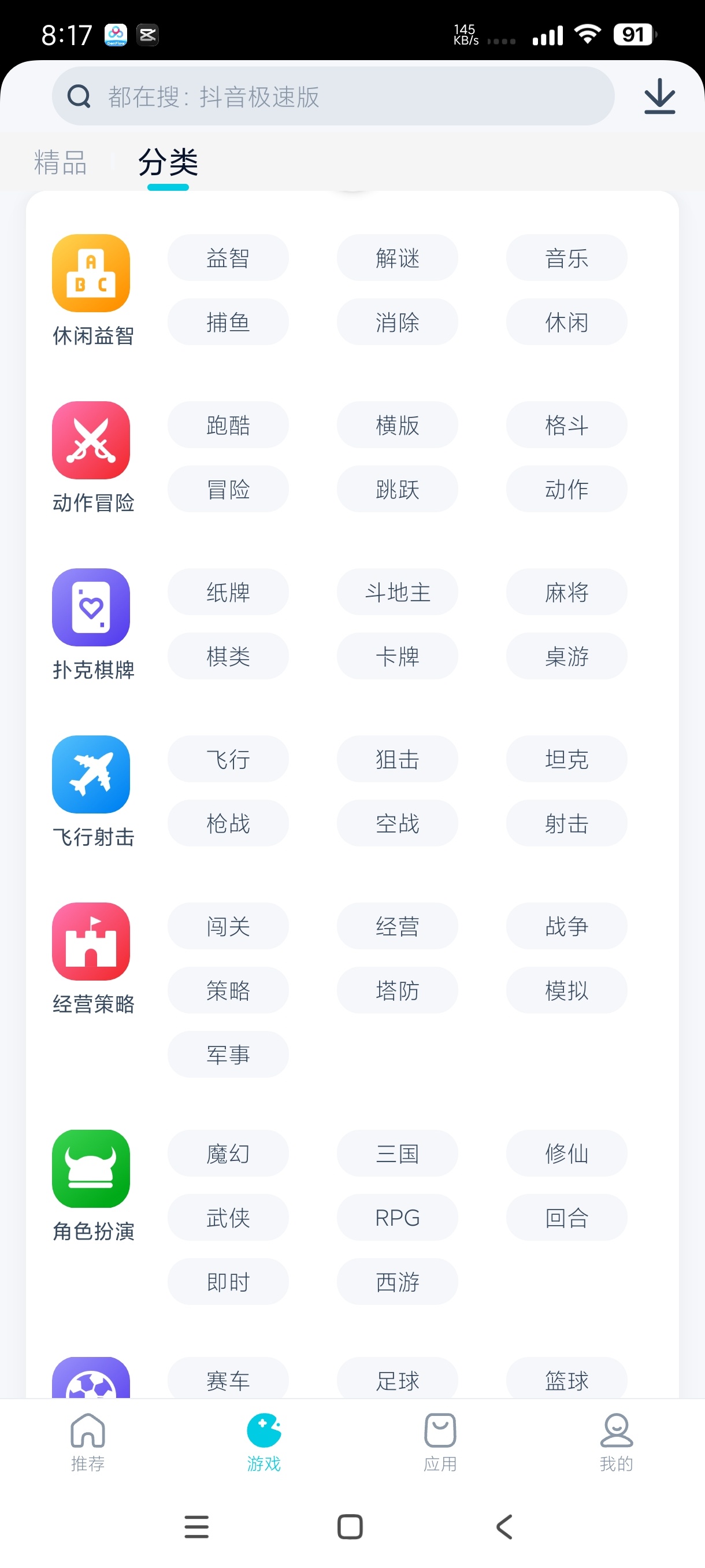Open the 扑克棋牌 card category icon
Viewport: 705px width, 1568px height.
(x=91, y=608)
